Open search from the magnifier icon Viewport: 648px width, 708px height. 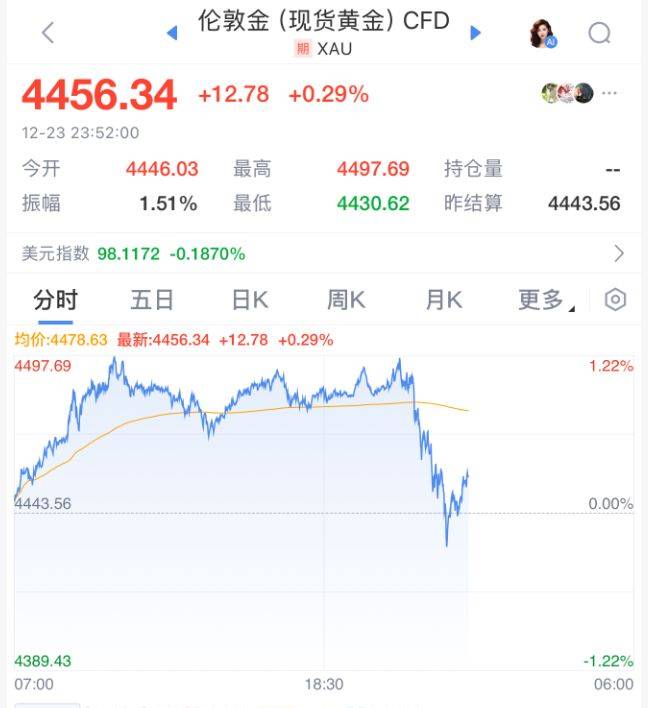pos(599,34)
